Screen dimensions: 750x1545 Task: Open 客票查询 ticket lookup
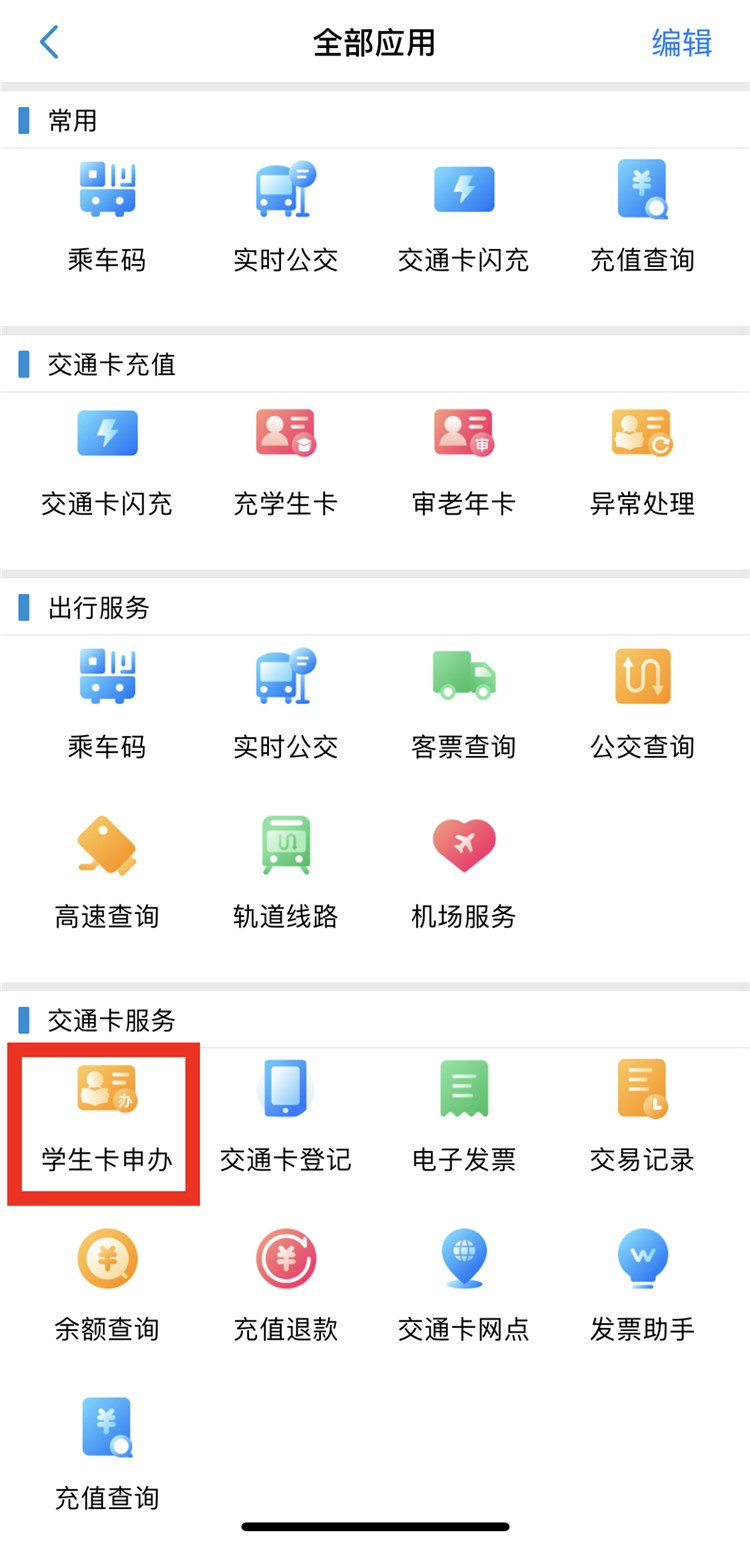tap(463, 703)
